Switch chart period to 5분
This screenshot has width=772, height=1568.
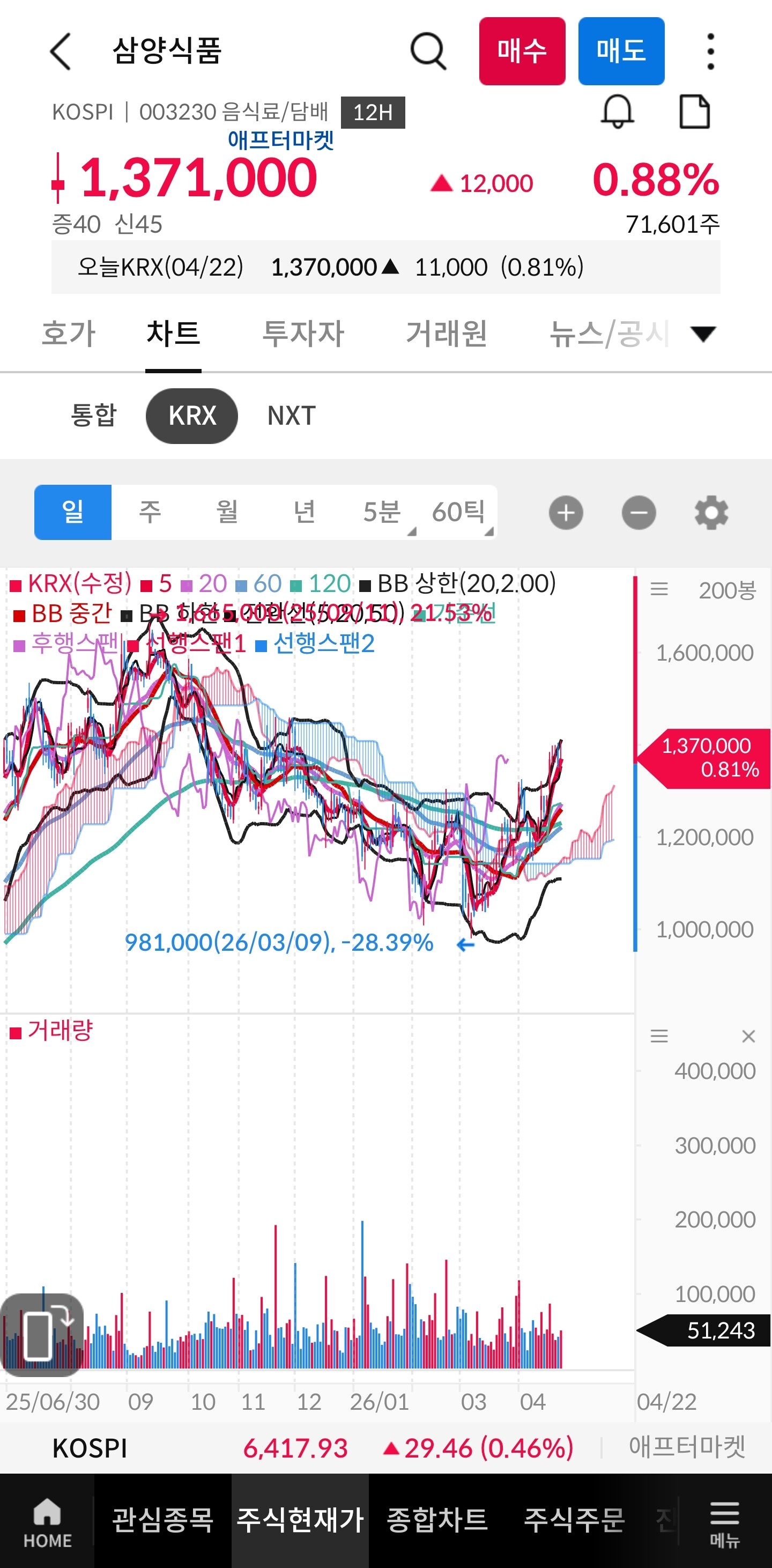click(382, 512)
